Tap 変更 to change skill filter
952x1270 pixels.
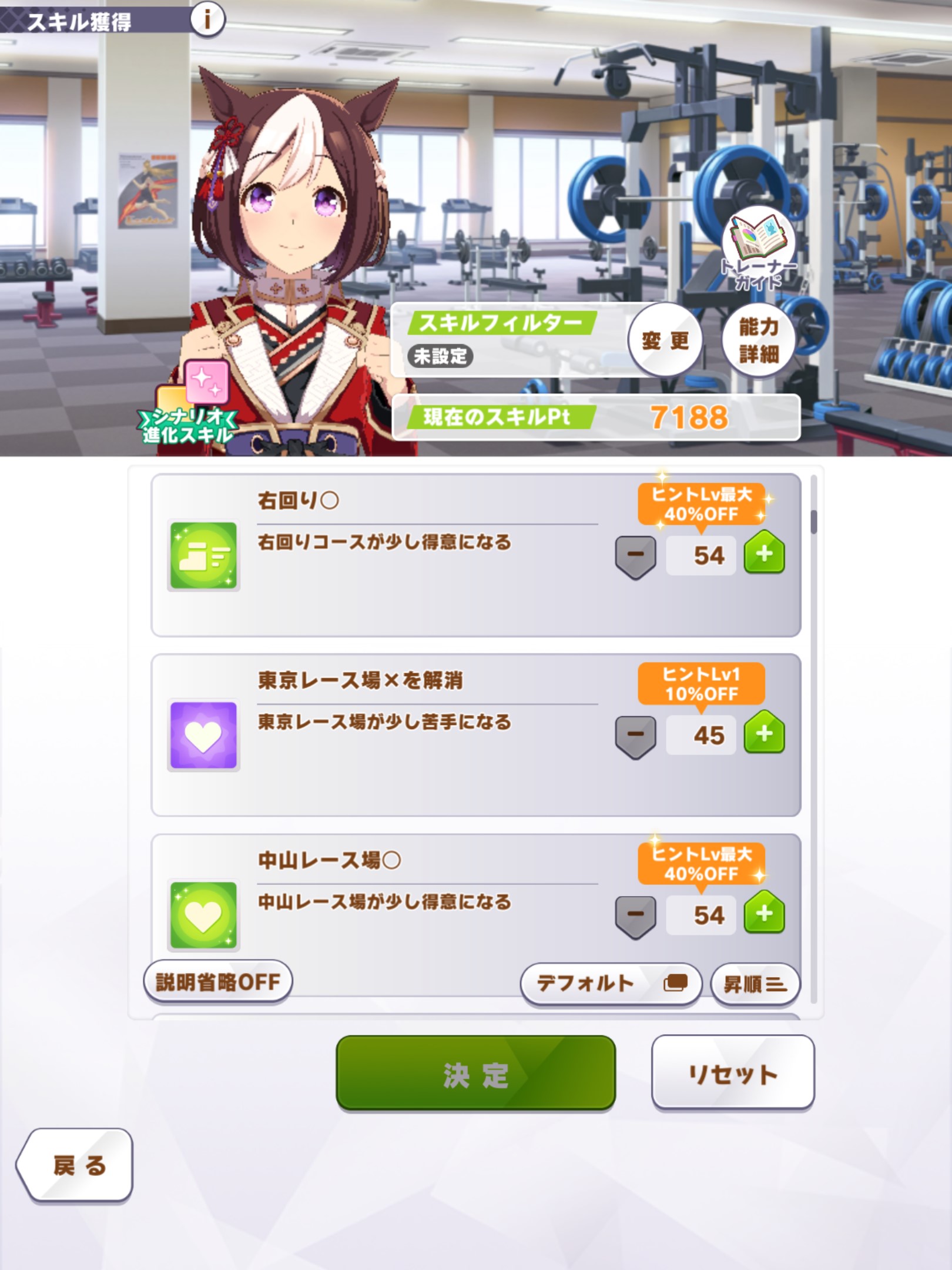tap(665, 340)
